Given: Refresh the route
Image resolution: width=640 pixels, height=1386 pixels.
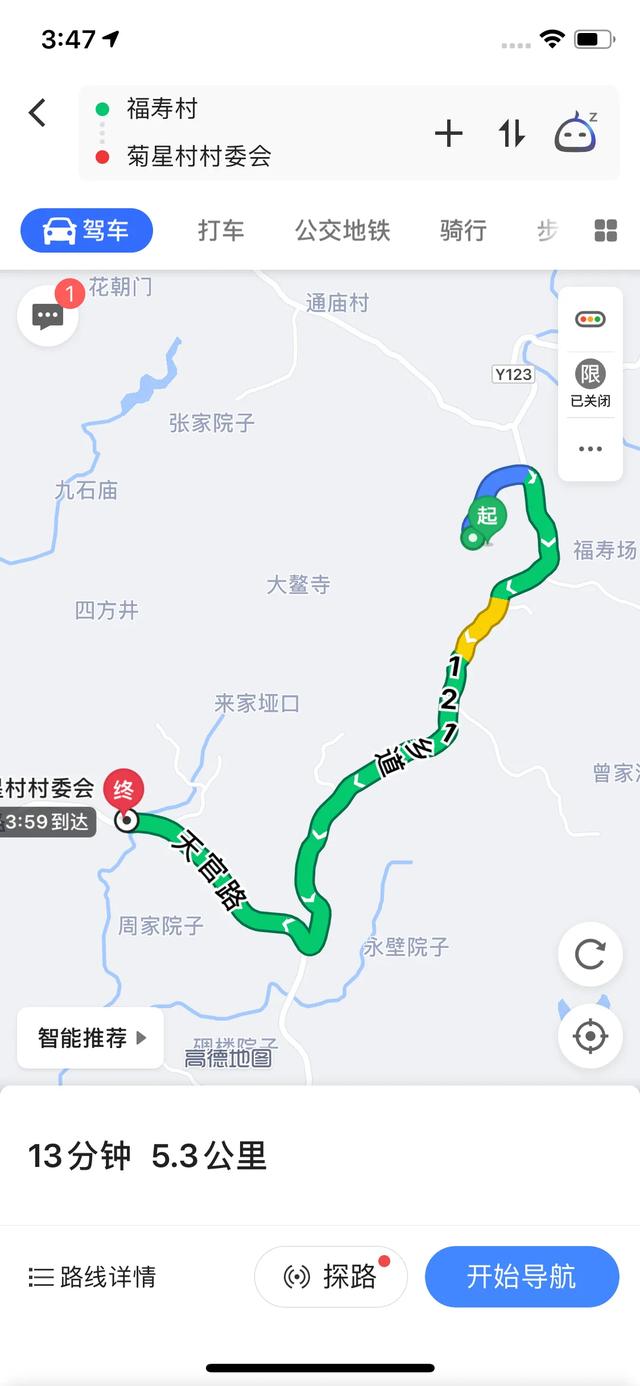Looking at the screenshot, I should coord(590,954).
